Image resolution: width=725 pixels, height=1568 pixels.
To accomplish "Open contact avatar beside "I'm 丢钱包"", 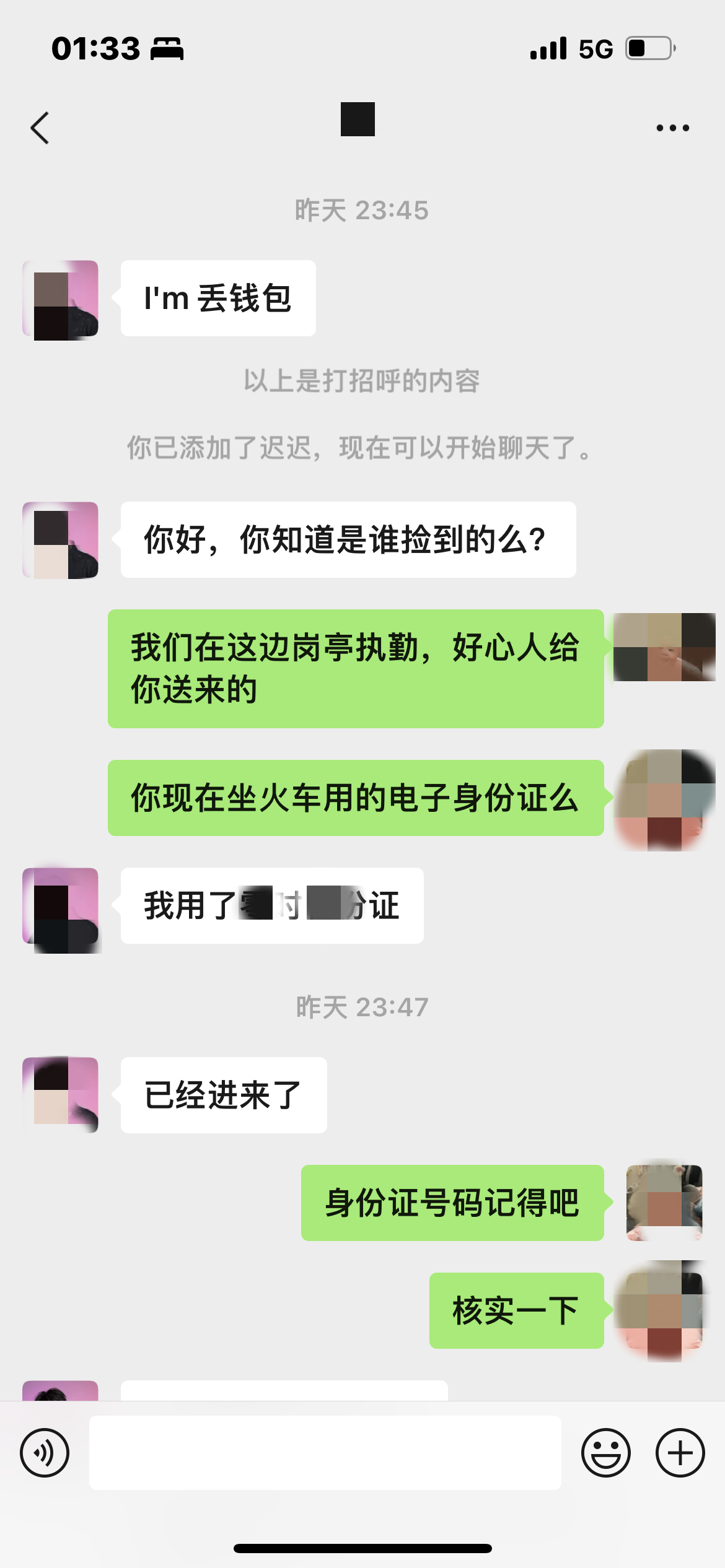I will (x=61, y=300).
